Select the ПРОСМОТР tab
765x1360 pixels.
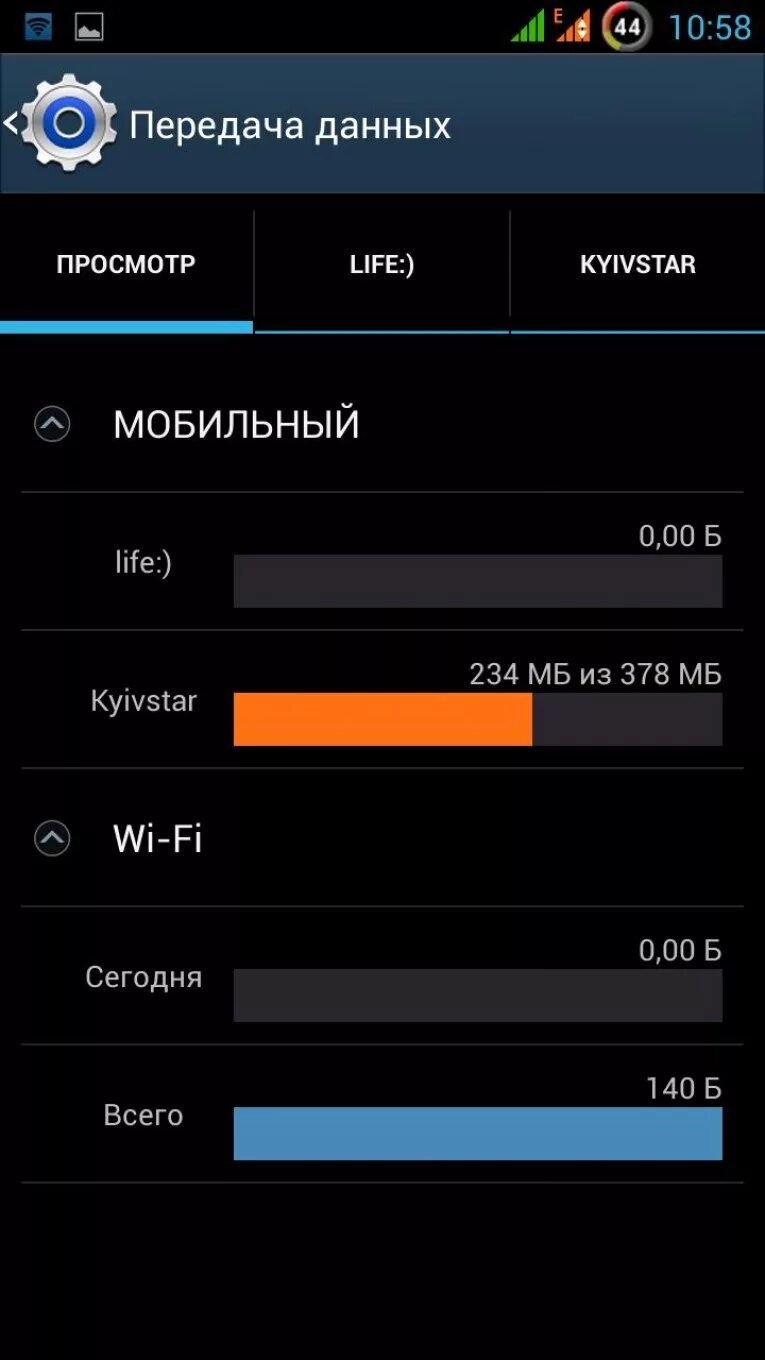(x=126, y=265)
